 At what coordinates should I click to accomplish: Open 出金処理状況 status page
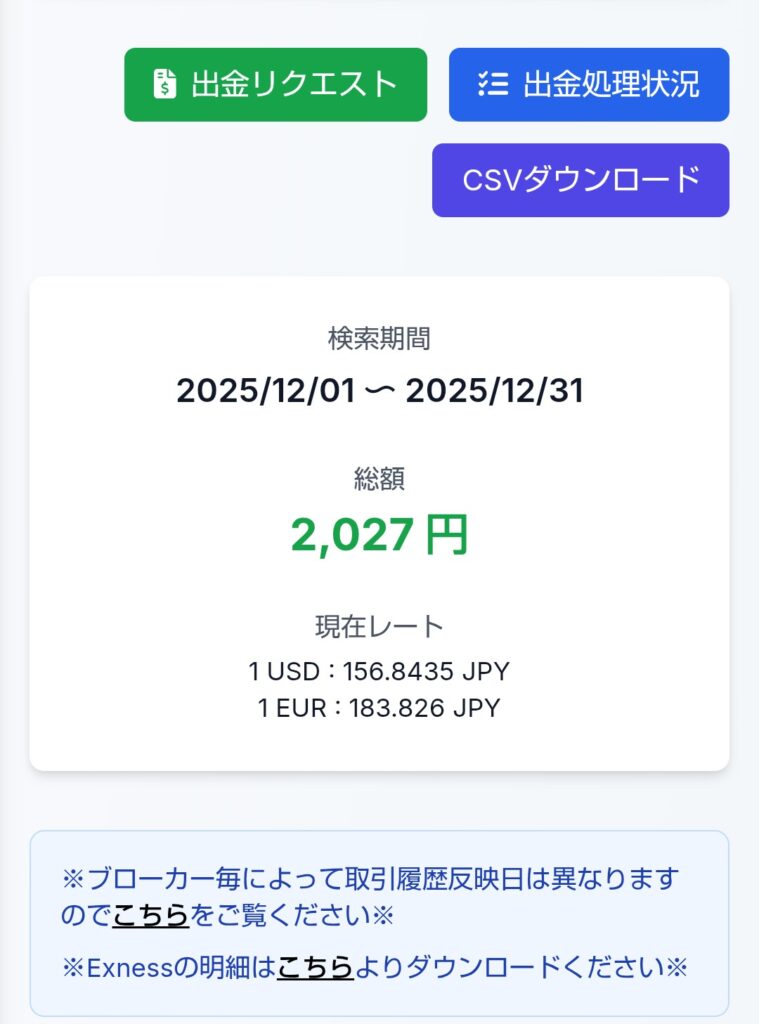point(589,85)
